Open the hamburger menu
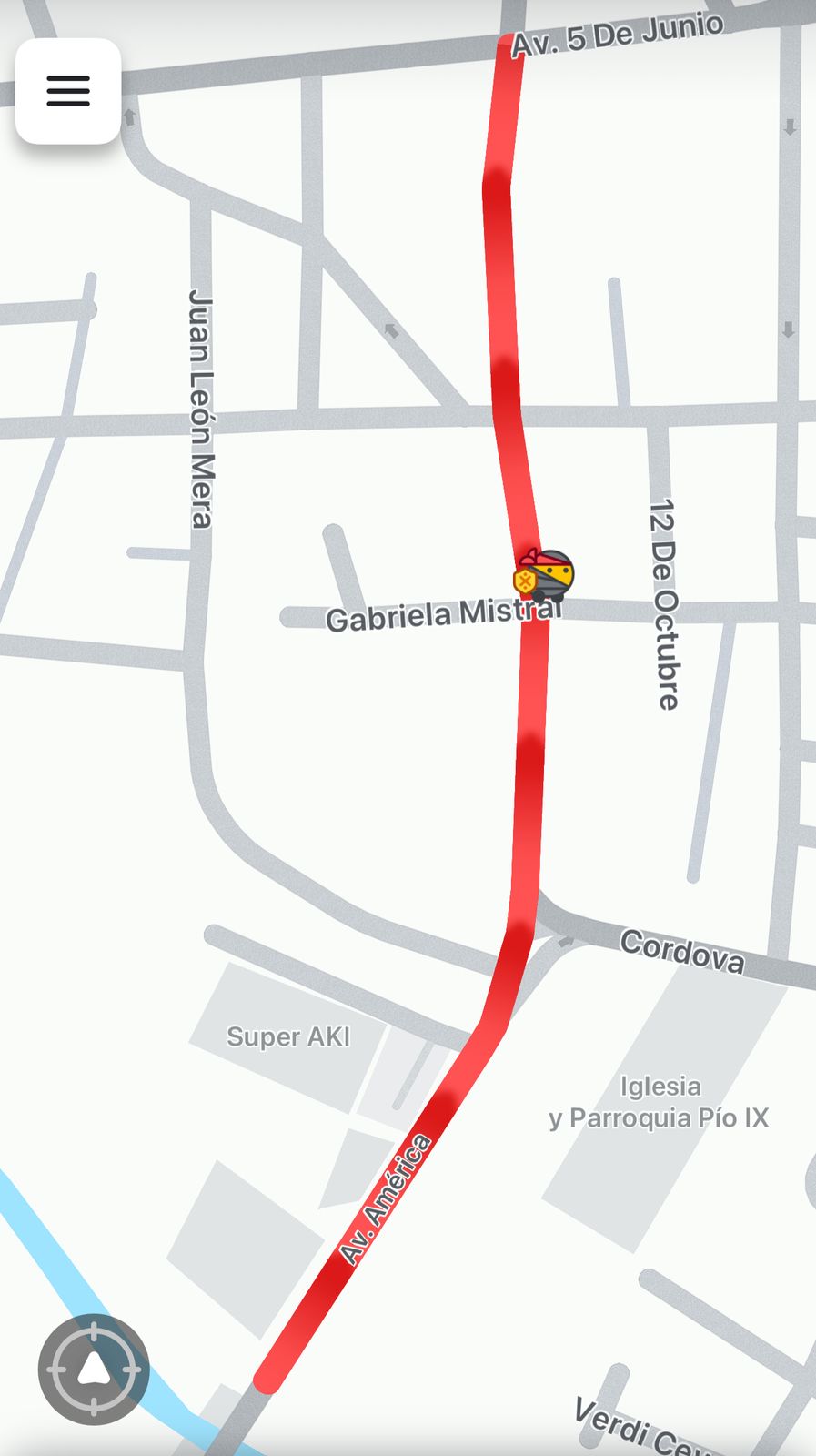816x1456 pixels. pyautogui.click(x=68, y=91)
